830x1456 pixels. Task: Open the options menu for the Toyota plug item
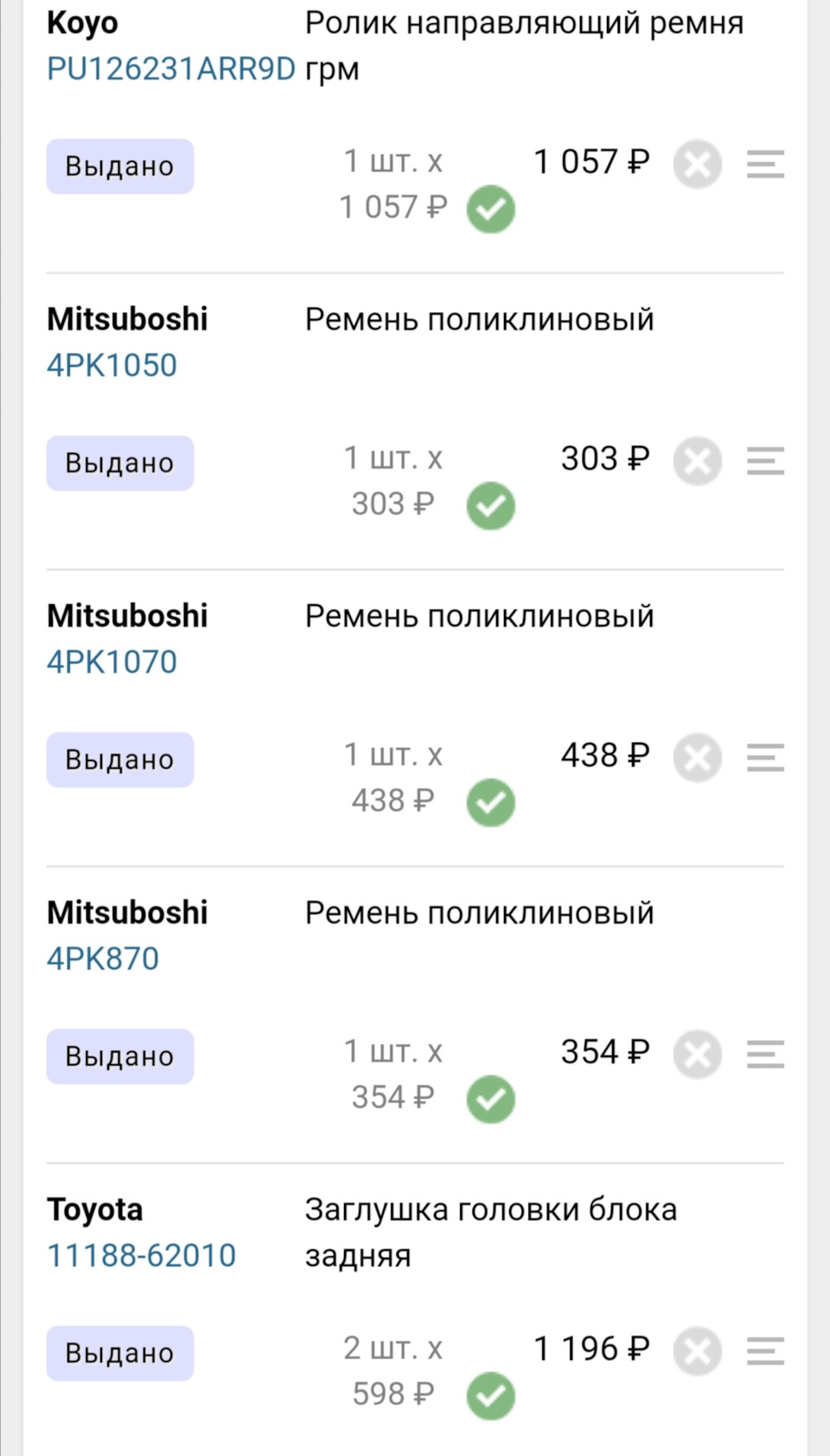764,1352
